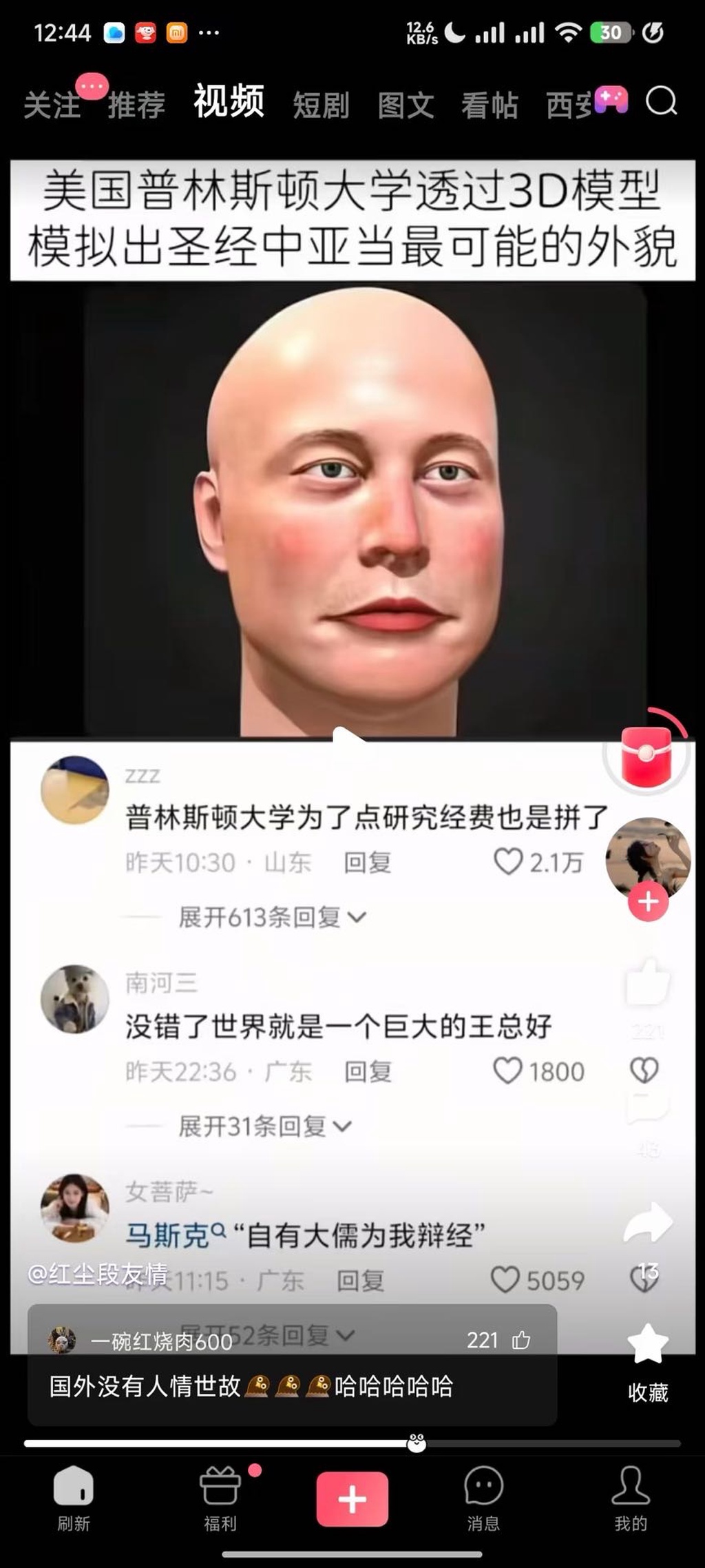This screenshot has width=705, height=1568.
Task: Open the 看帖 tab
Action: coord(490,105)
